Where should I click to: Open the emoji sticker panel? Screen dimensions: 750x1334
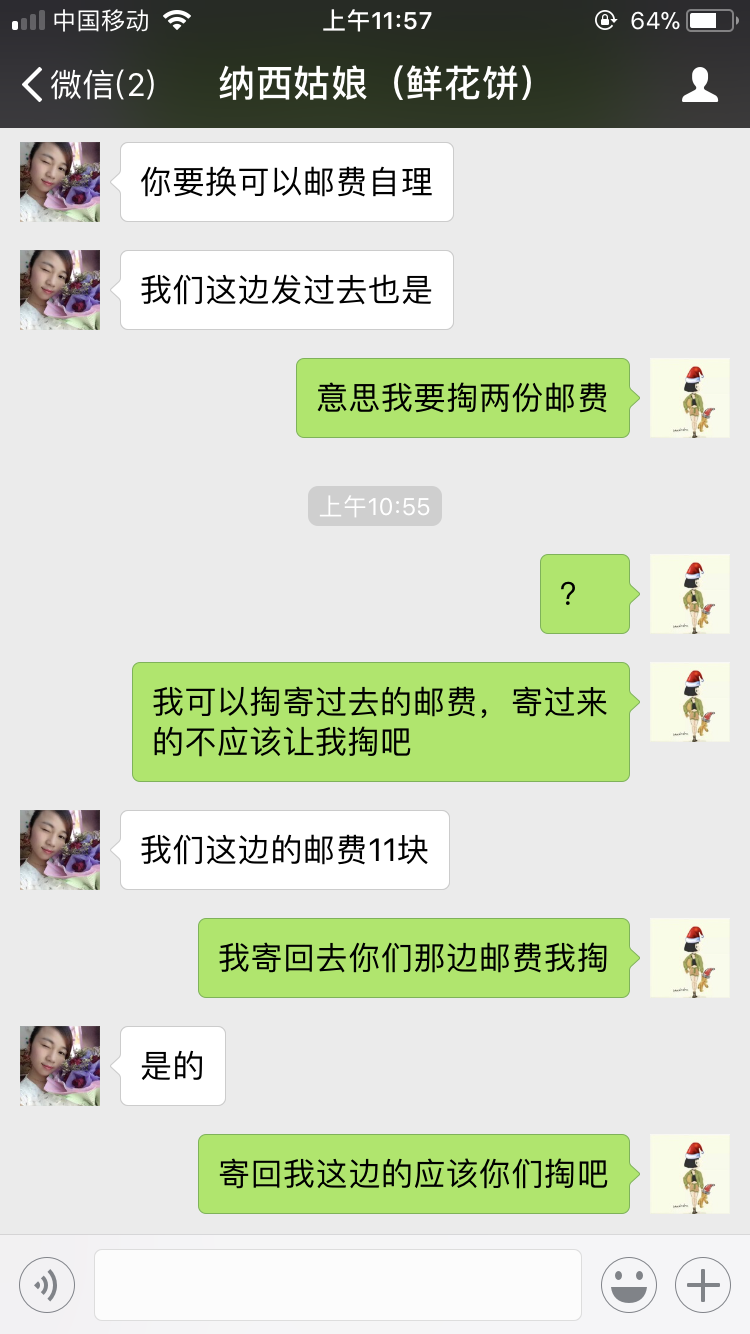pyautogui.click(x=629, y=1285)
